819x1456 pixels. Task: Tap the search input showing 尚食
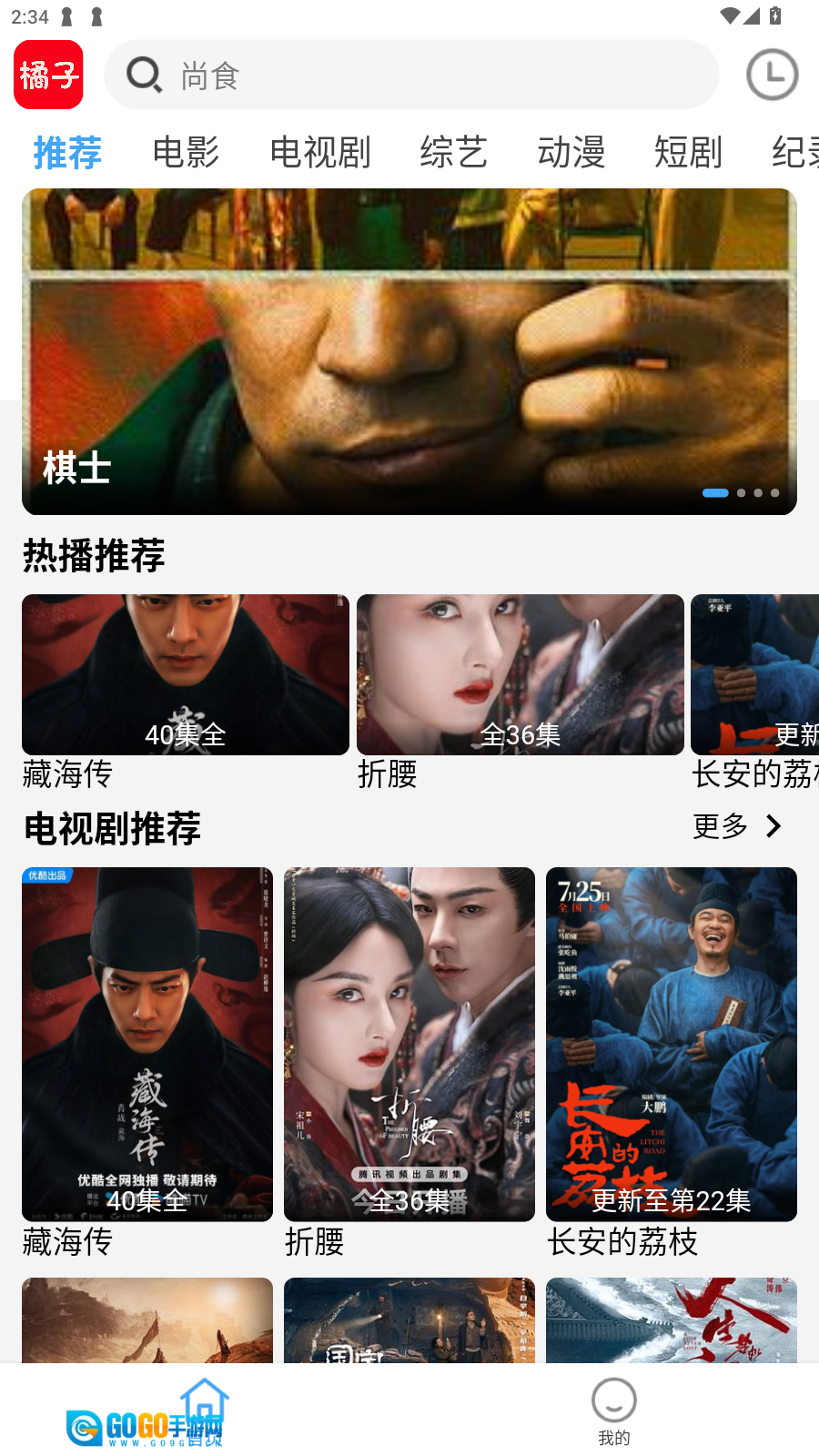pos(409,75)
